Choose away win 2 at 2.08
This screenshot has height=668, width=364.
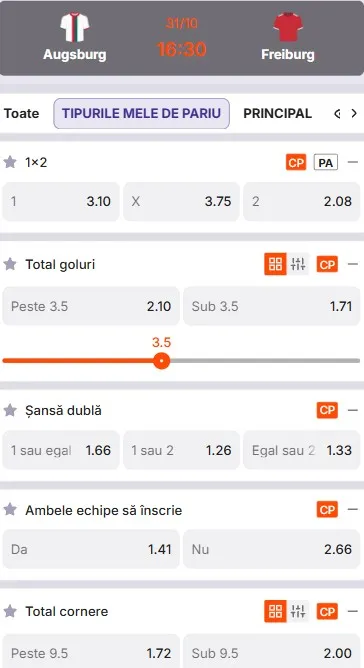click(302, 202)
